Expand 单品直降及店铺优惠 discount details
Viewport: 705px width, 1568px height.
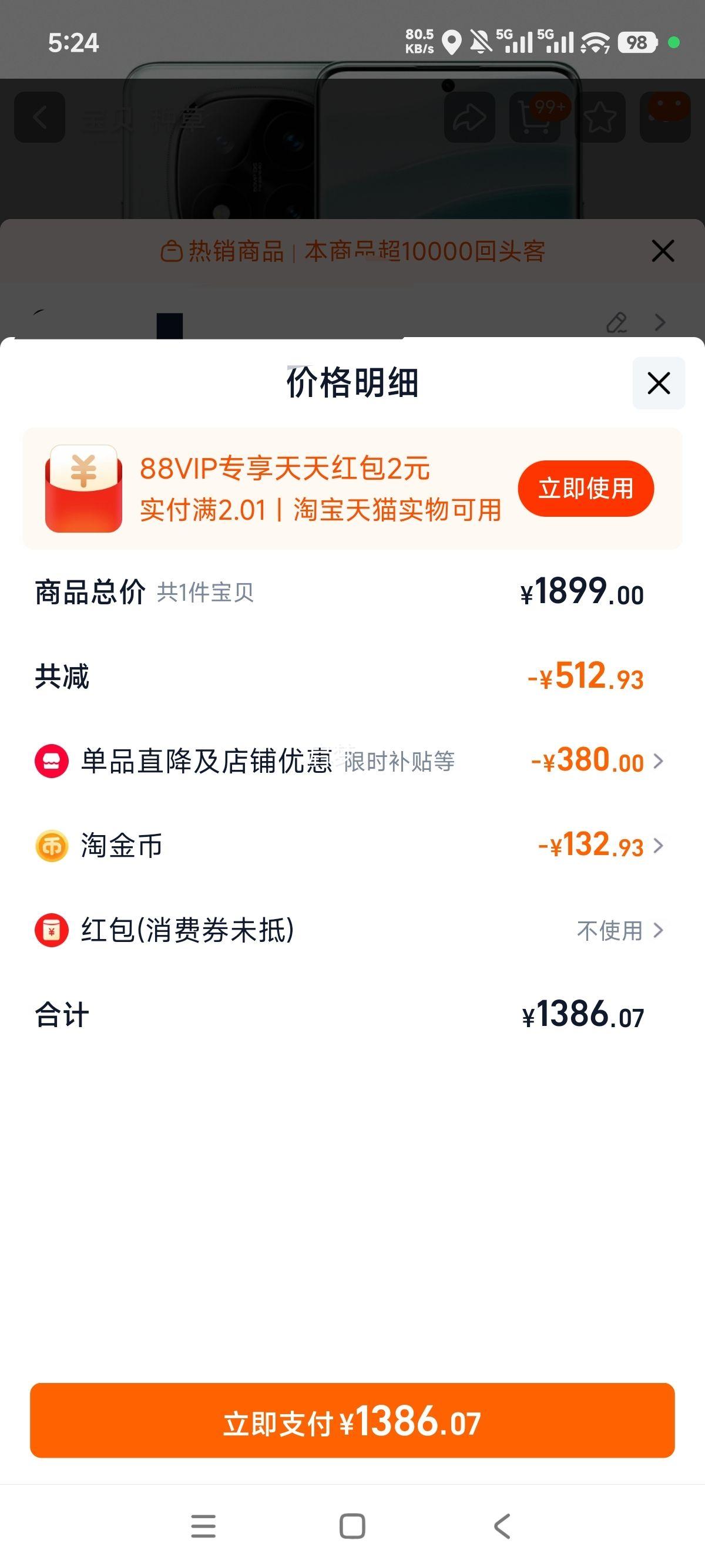tap(660, 762)
